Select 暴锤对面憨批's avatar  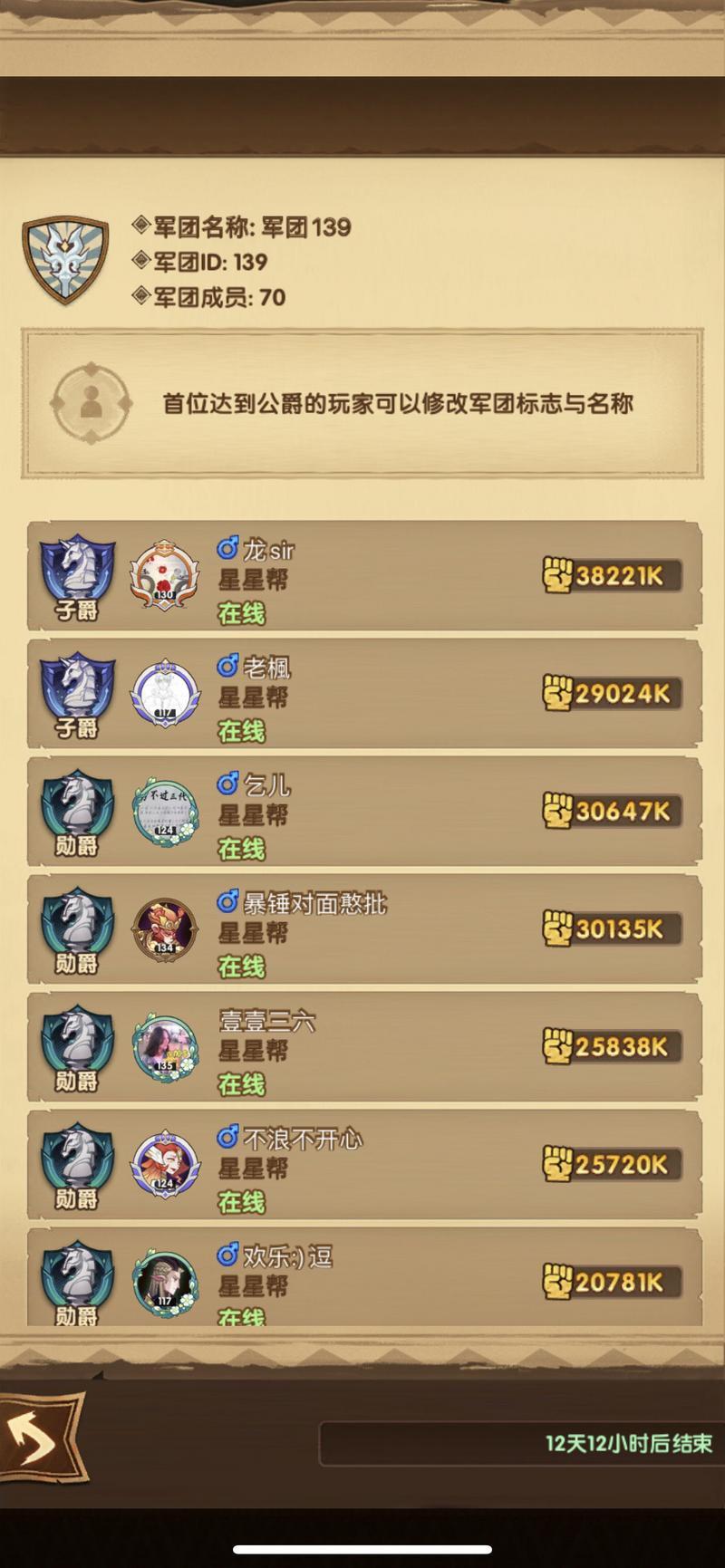click(x=165, y=928)
